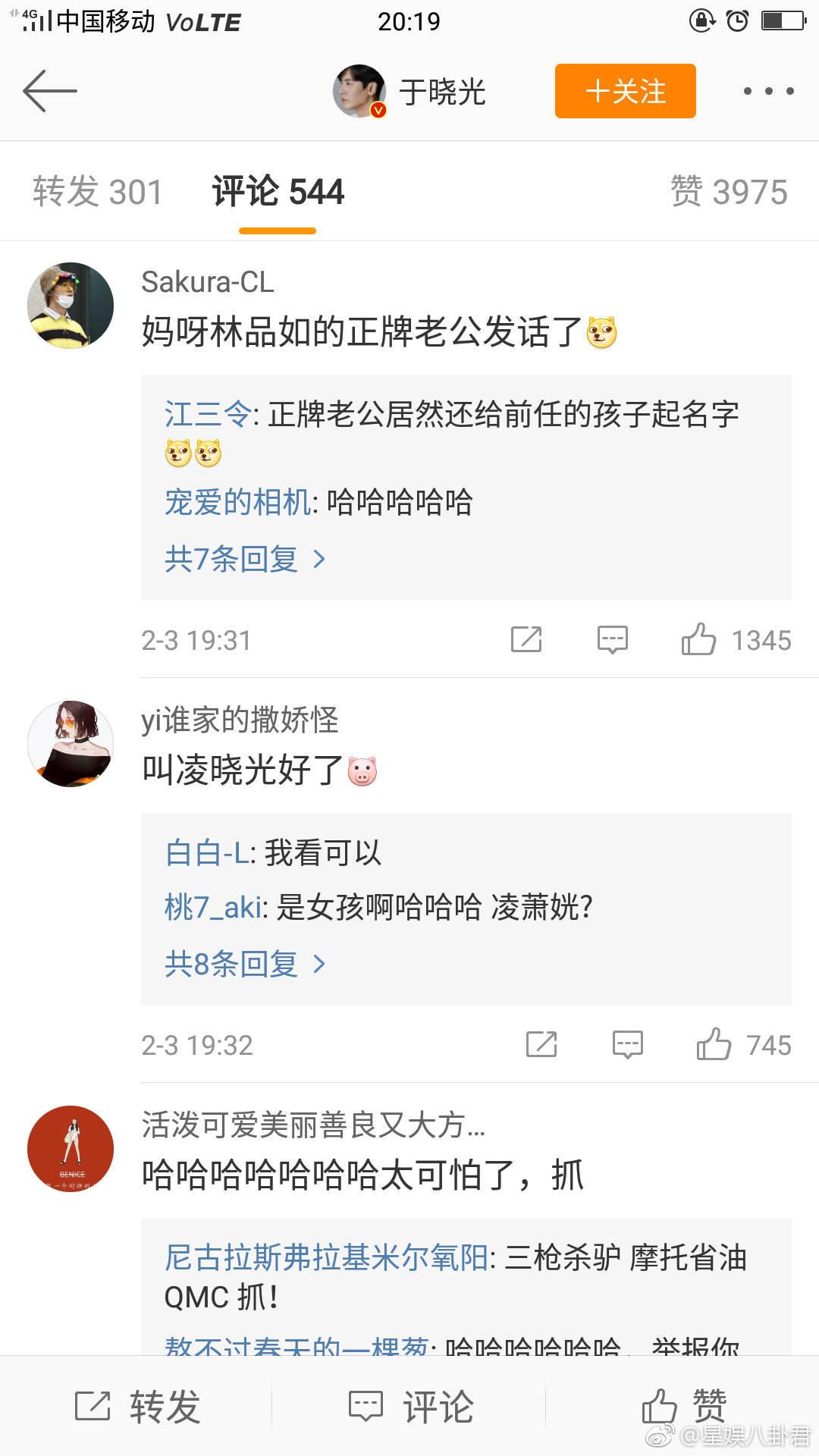Open 桃7_aki's profile link
Screen dimensions: 819x1456
213,907
